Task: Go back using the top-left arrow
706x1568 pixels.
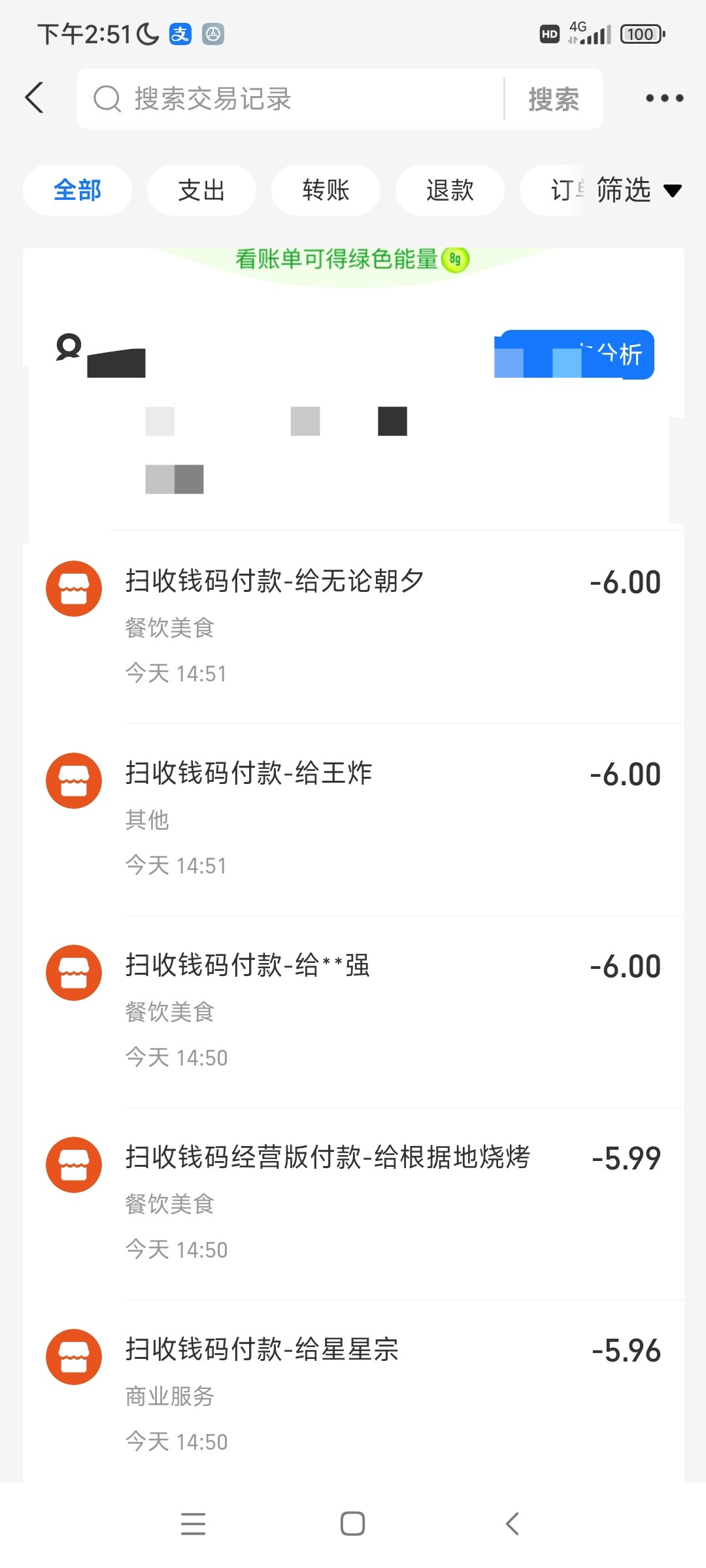Action: (x=35, y=98)
